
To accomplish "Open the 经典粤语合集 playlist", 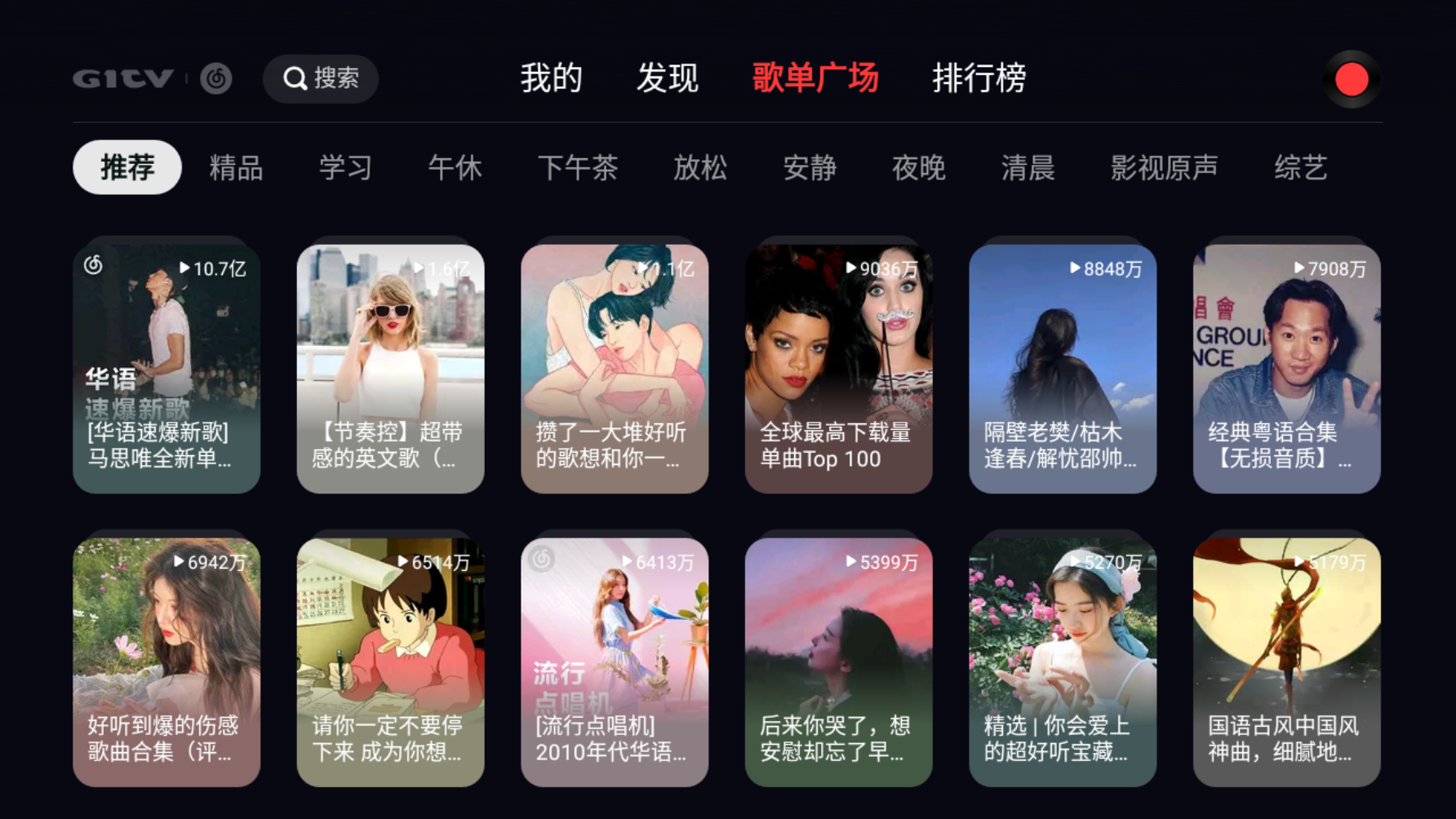I will coord(1286,368).
